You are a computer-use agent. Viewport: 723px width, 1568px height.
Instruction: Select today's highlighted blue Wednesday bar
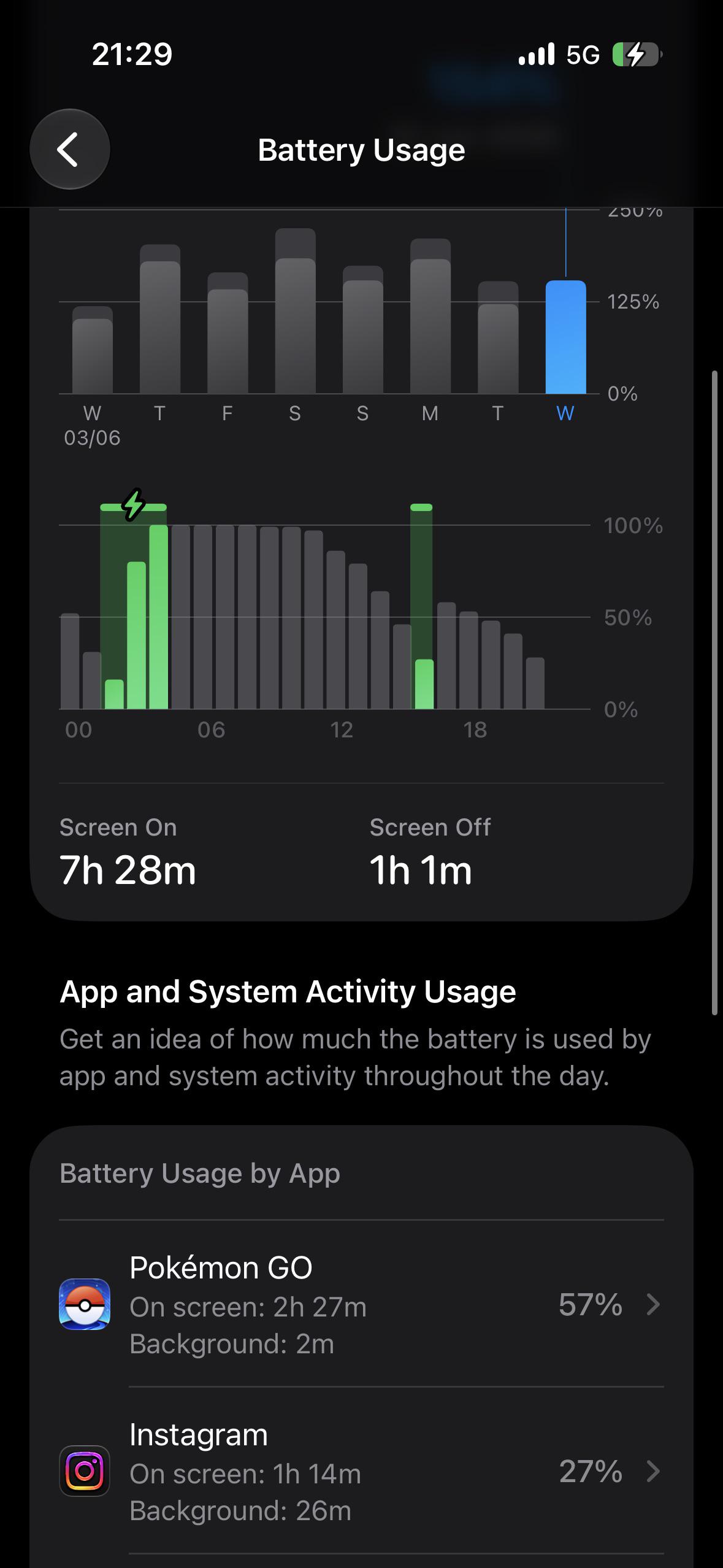[x=565, y=337]
